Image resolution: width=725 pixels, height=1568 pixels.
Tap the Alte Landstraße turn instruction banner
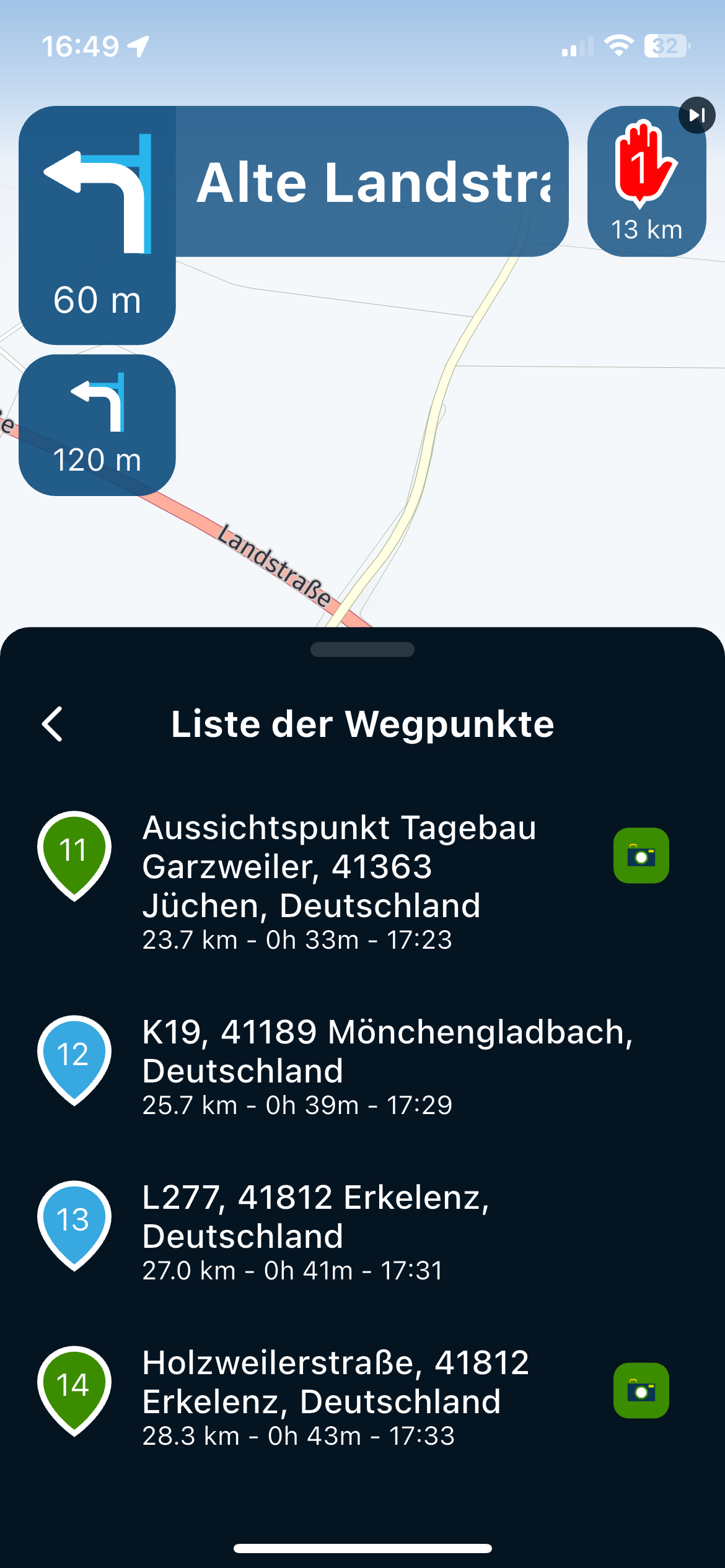(x=372, y=181)
